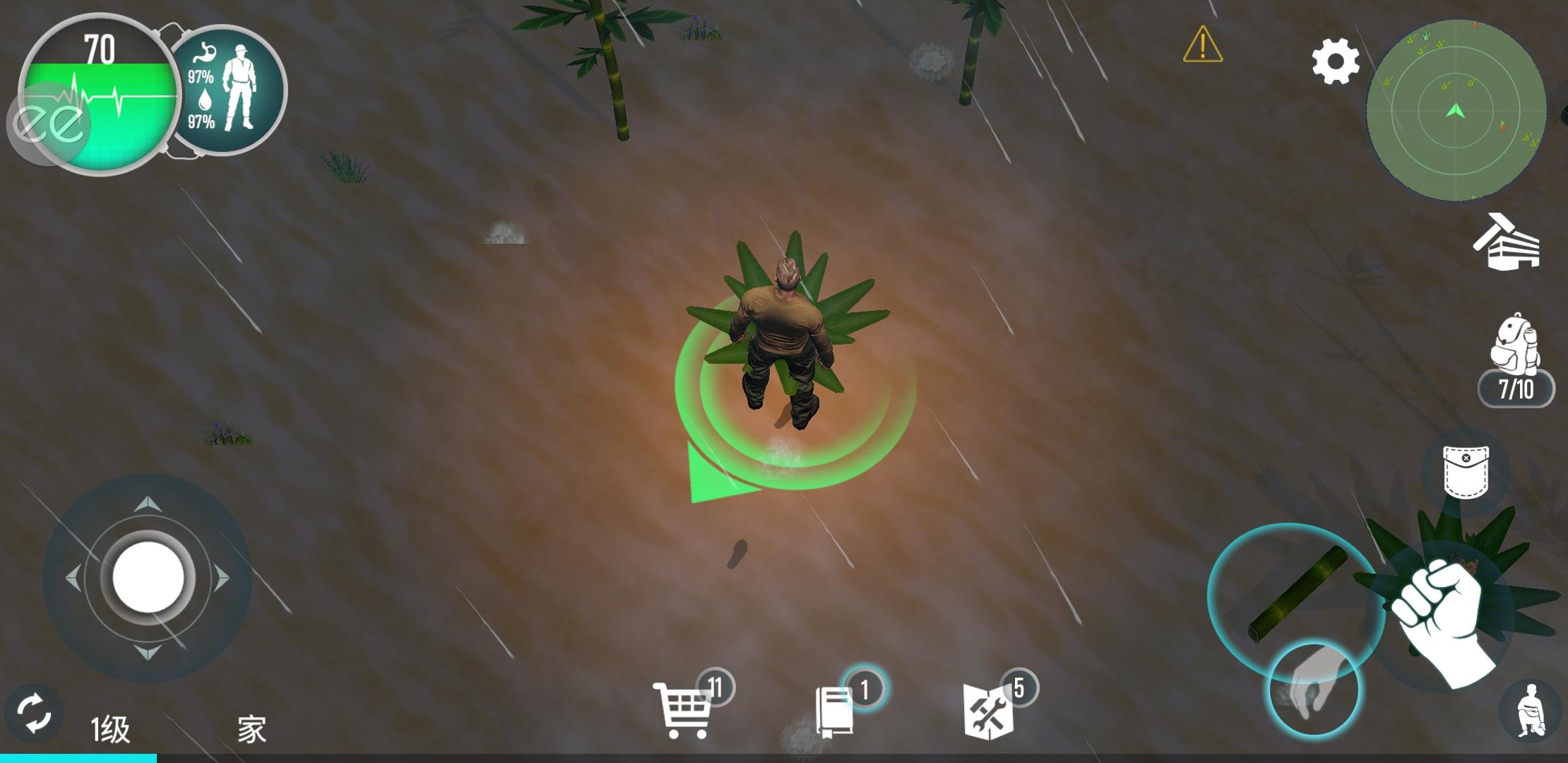The height and width of the screenshot is (763, 1568).
Task: Tap the joystick up arrow
Action: coord(147,504)
